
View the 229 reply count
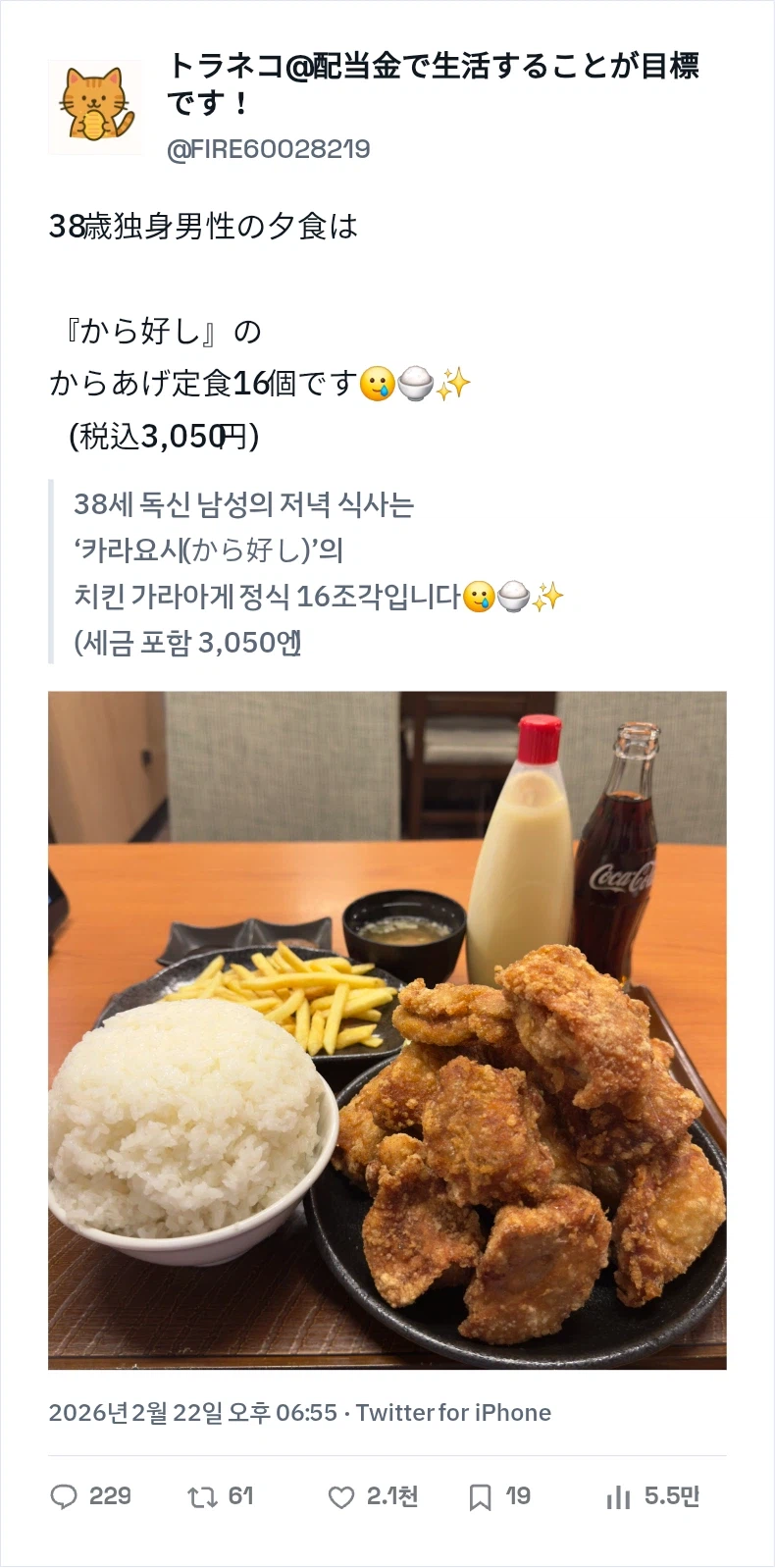(x=110, y=1496)
